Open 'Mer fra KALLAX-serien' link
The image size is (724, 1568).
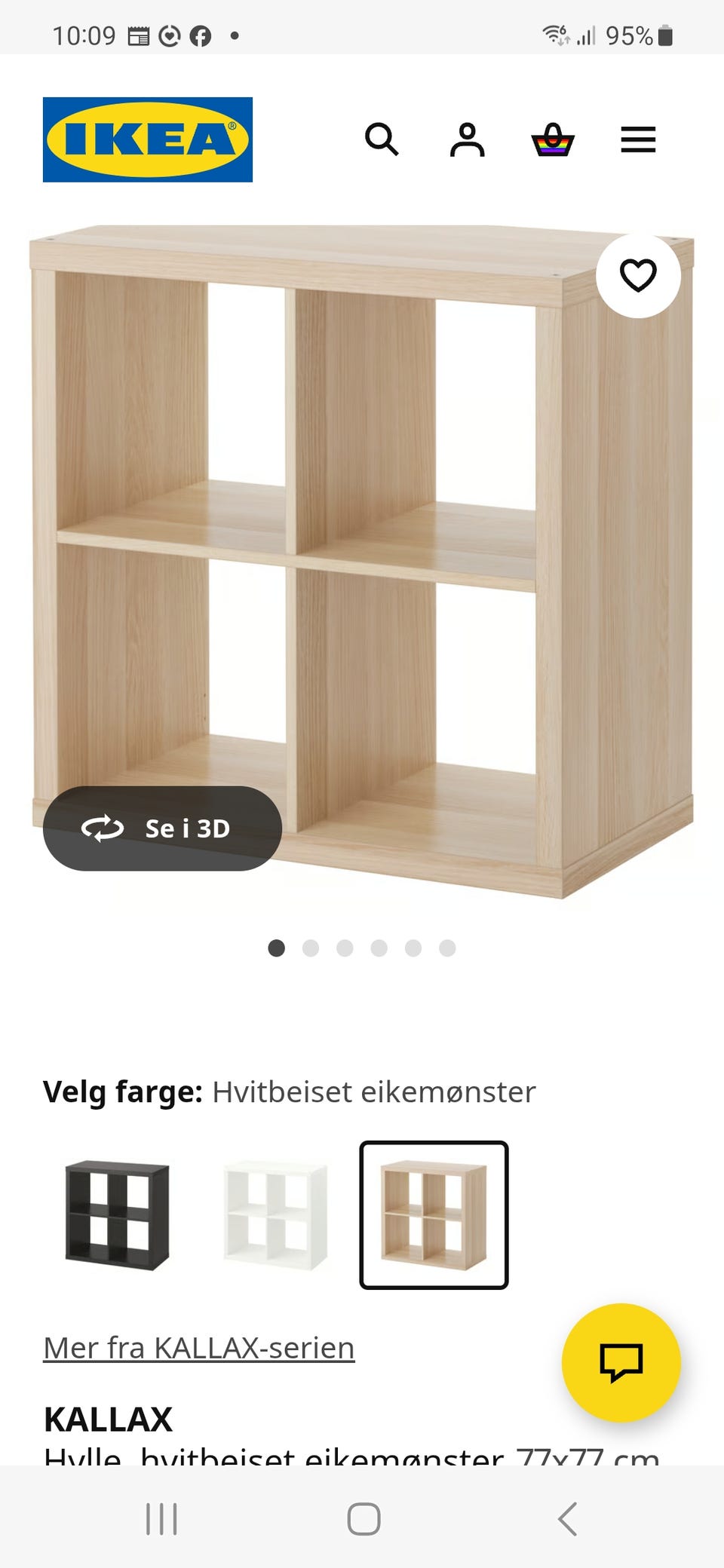click(198, 1347)
